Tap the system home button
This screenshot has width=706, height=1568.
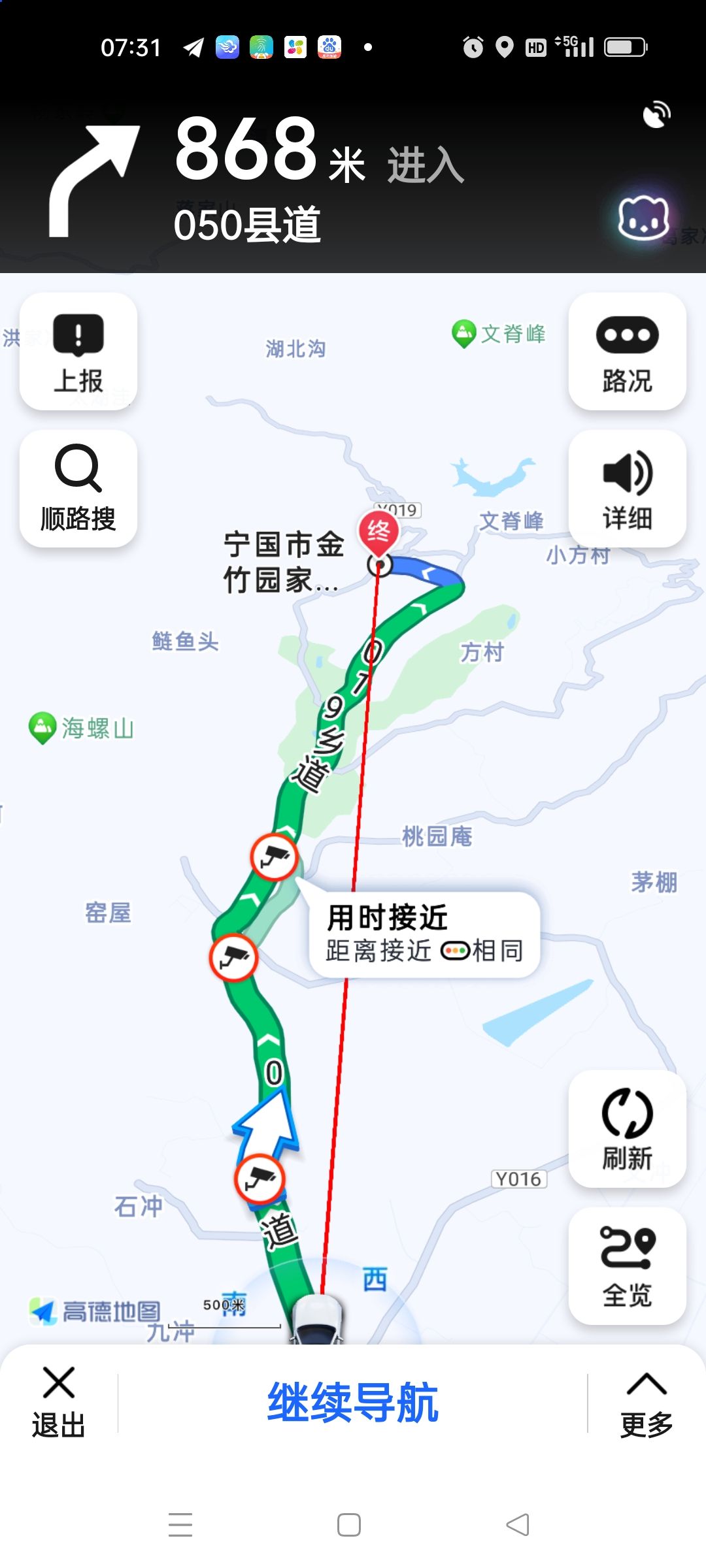pos(349,1525)
